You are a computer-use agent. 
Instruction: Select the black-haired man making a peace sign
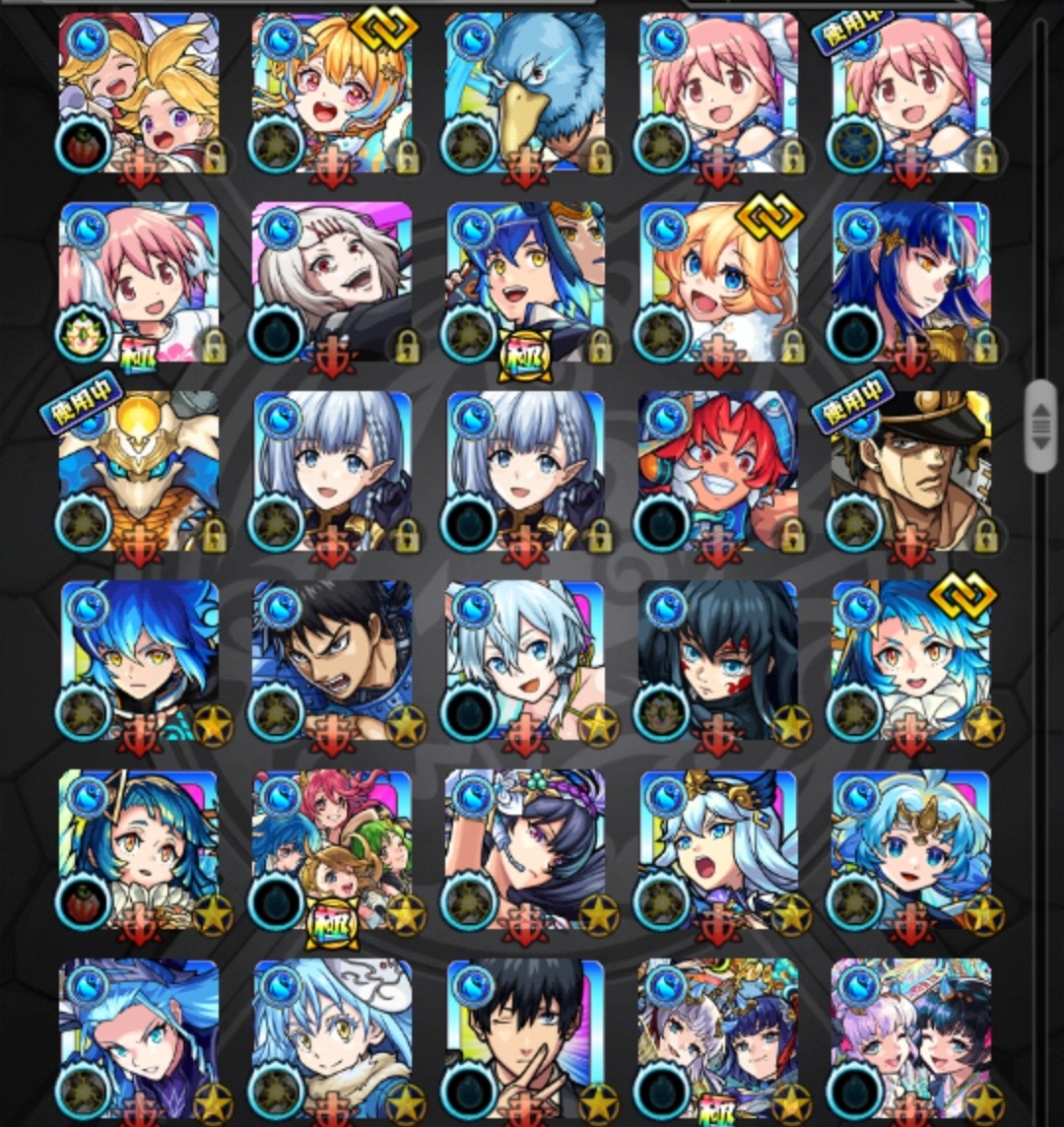(525, 1039)
